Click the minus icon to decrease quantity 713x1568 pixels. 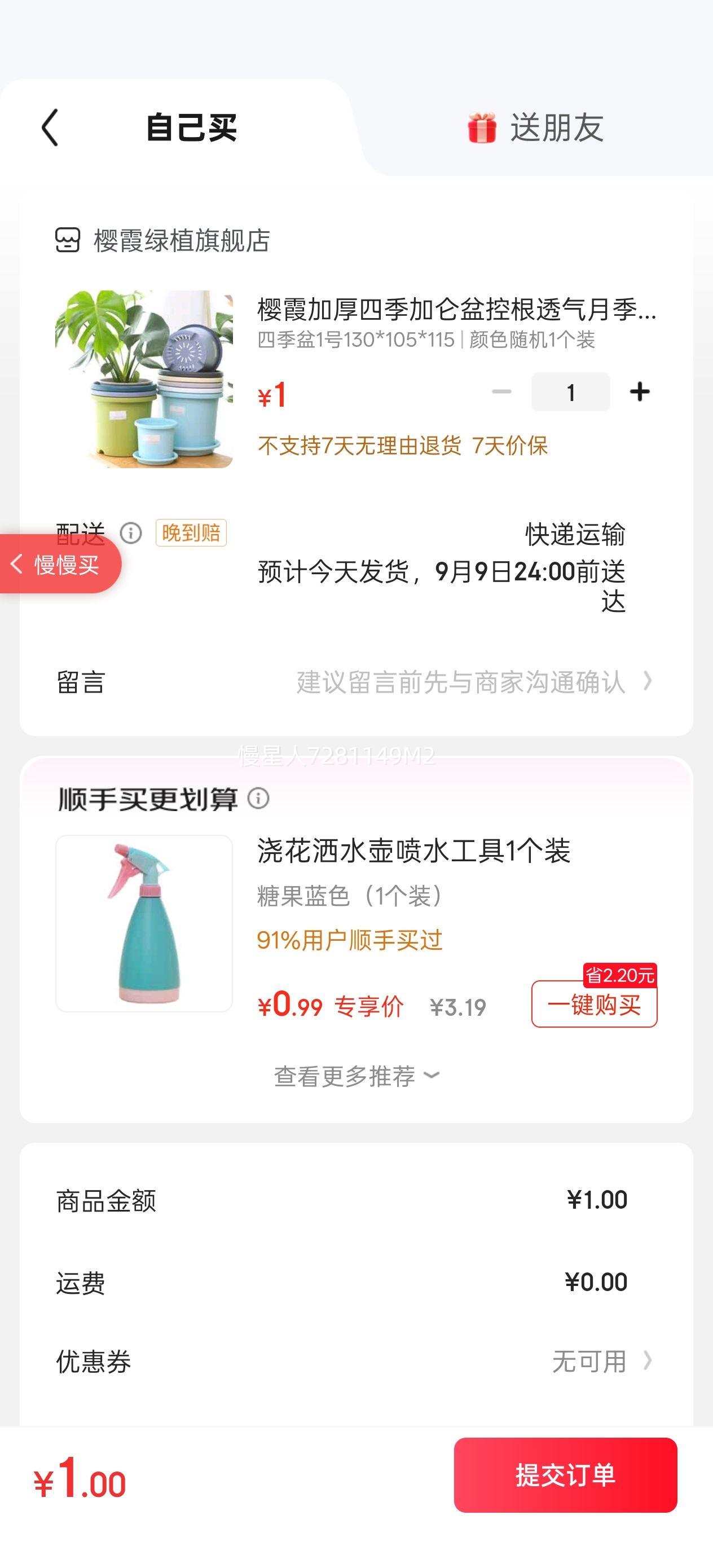[x=501, y=393]
